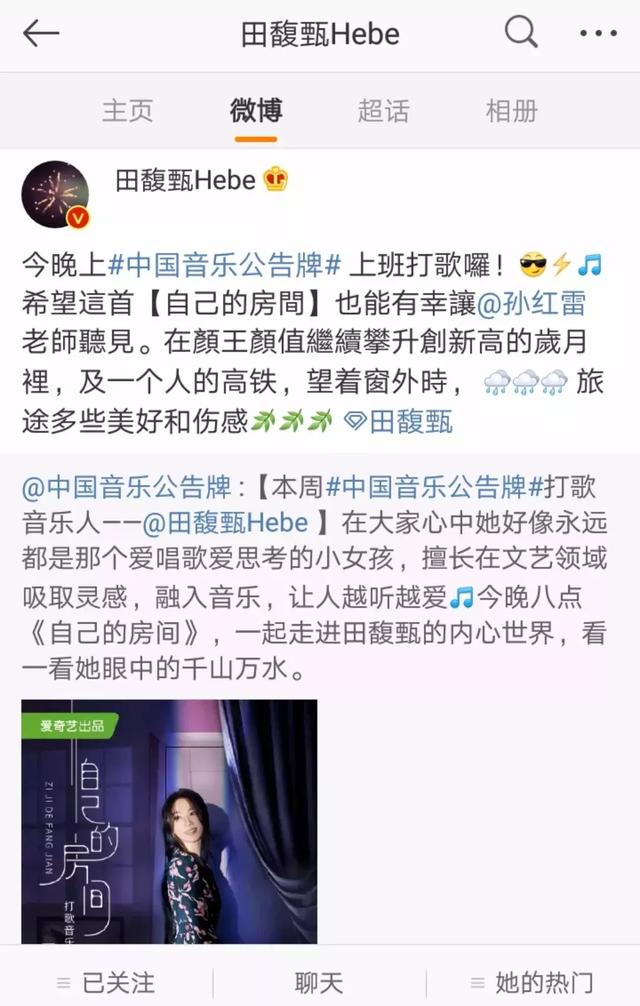Select the 微博 tab
The image size is (640, 1006).
[256, 110]
